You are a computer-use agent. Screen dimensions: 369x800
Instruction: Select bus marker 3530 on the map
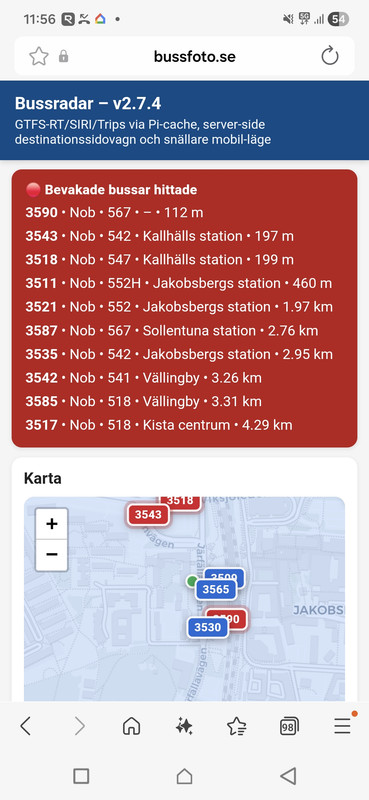[x=207, y=628]
